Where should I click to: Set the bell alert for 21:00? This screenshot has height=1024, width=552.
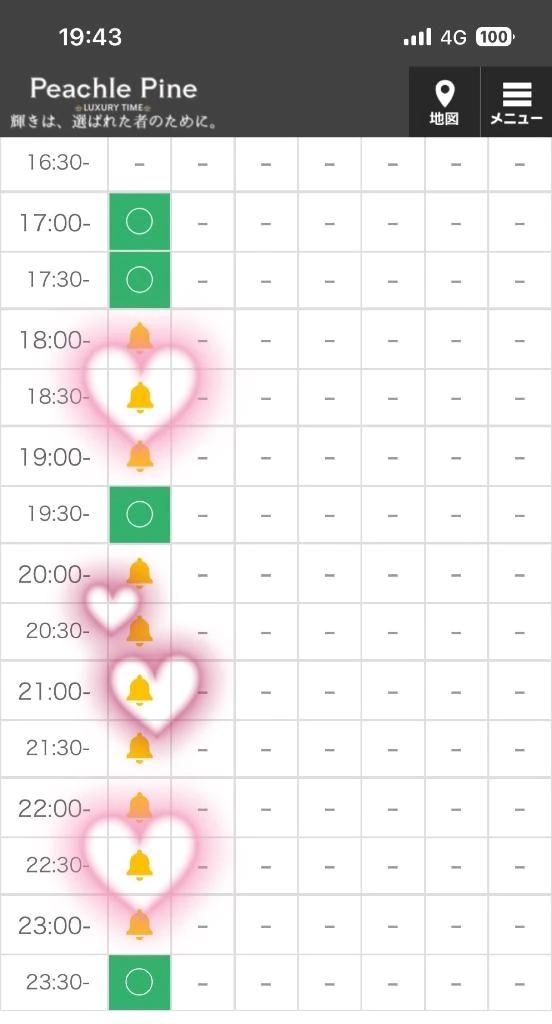click(x=140, y=690)
